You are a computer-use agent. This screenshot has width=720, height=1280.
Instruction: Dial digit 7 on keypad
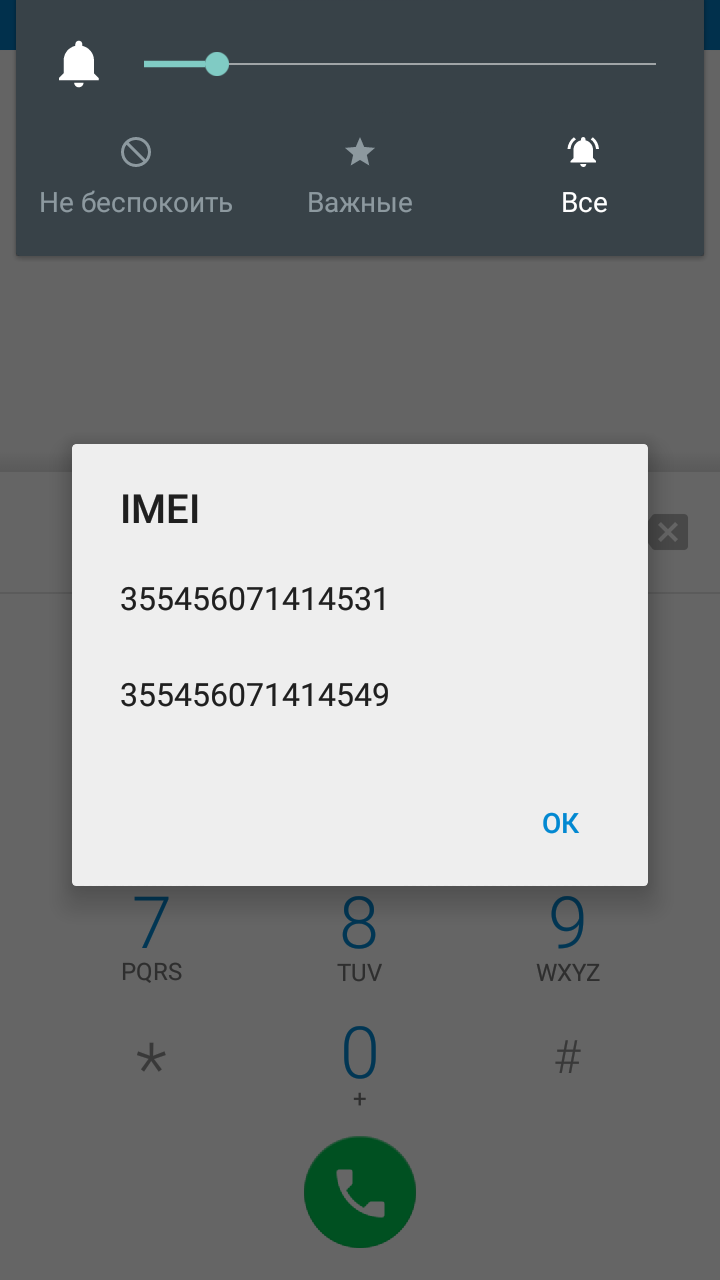click(x=151, y=937)
